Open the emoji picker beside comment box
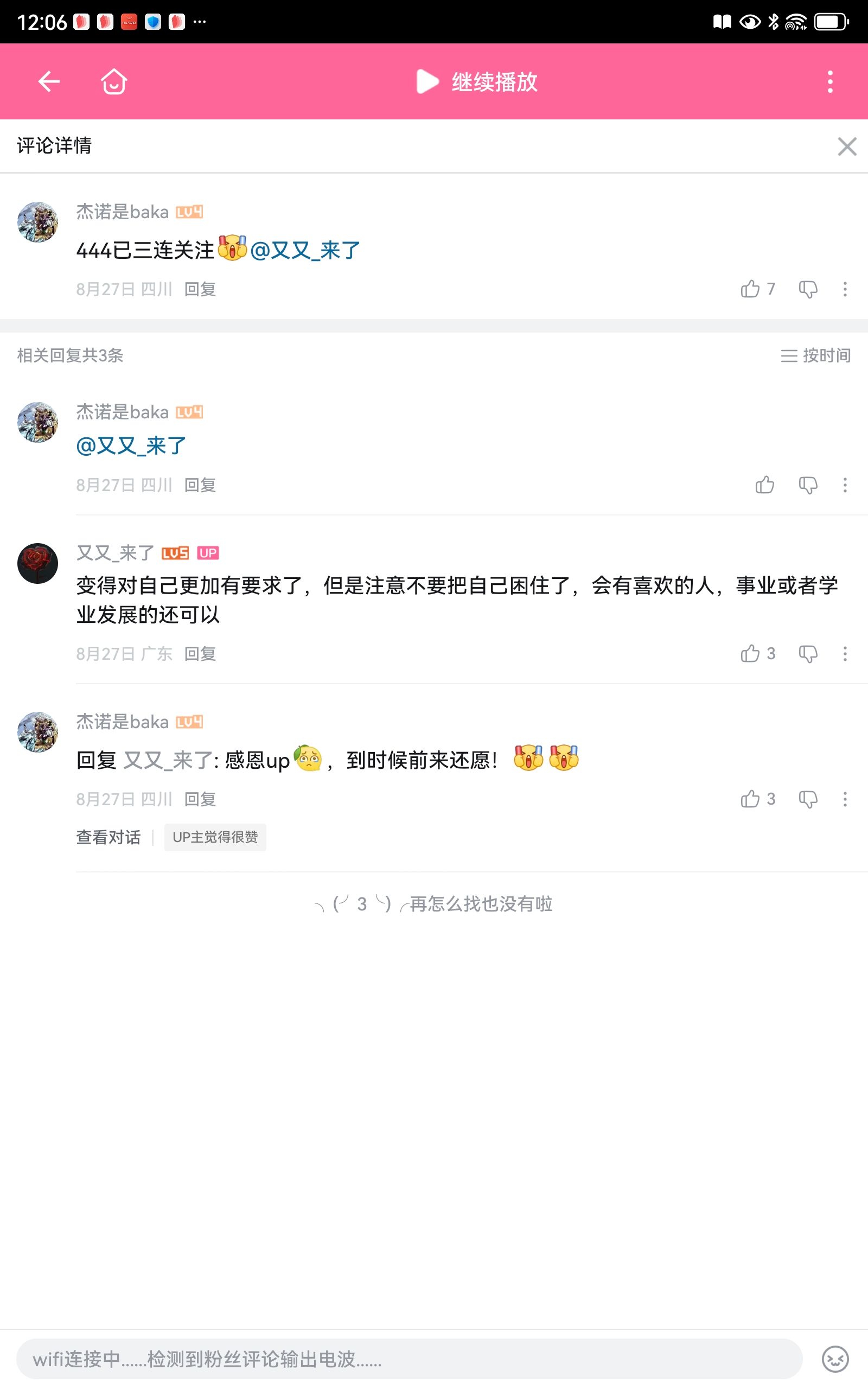The image size is (868, 1389). coord(835,1359)
